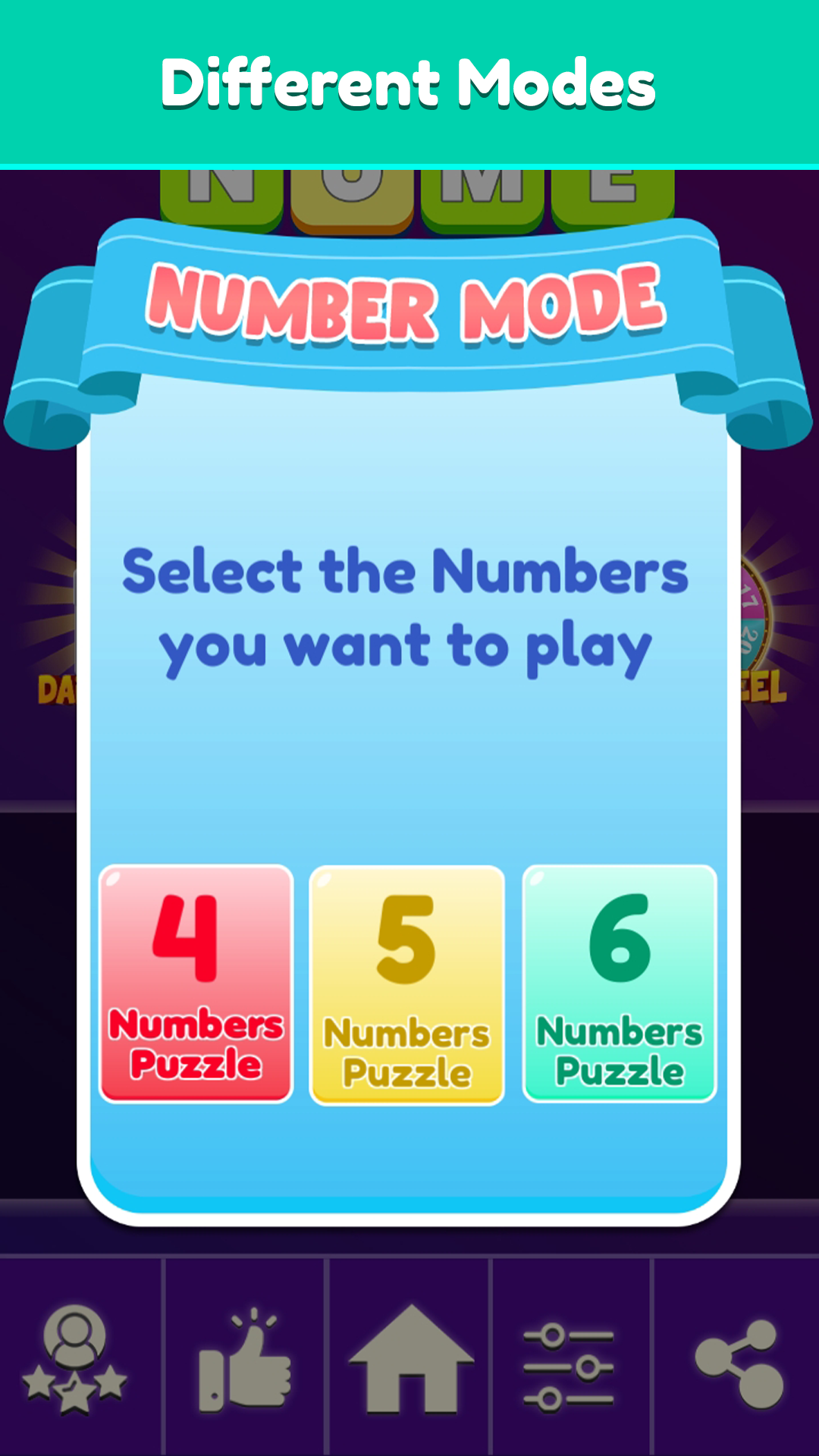
Task: Click the Different Modes header text
Action: 408,82
